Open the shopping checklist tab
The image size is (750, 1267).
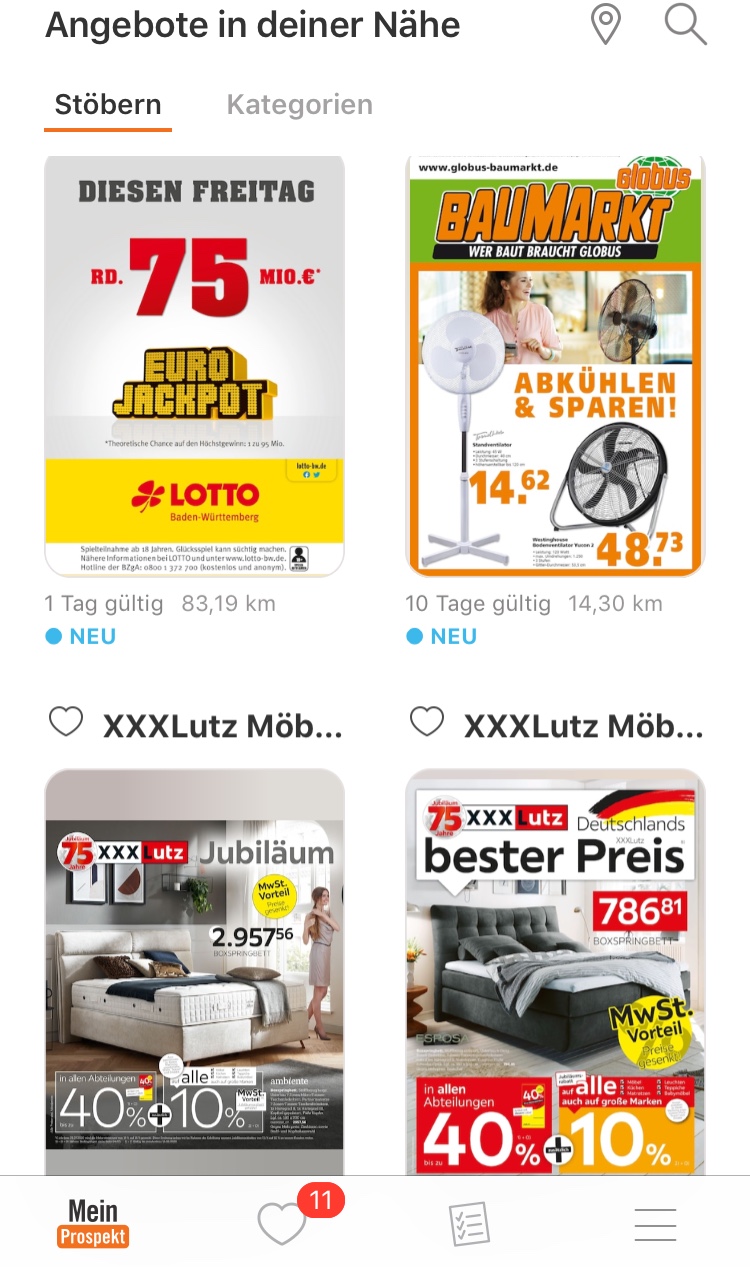[x=468, y=1223]
